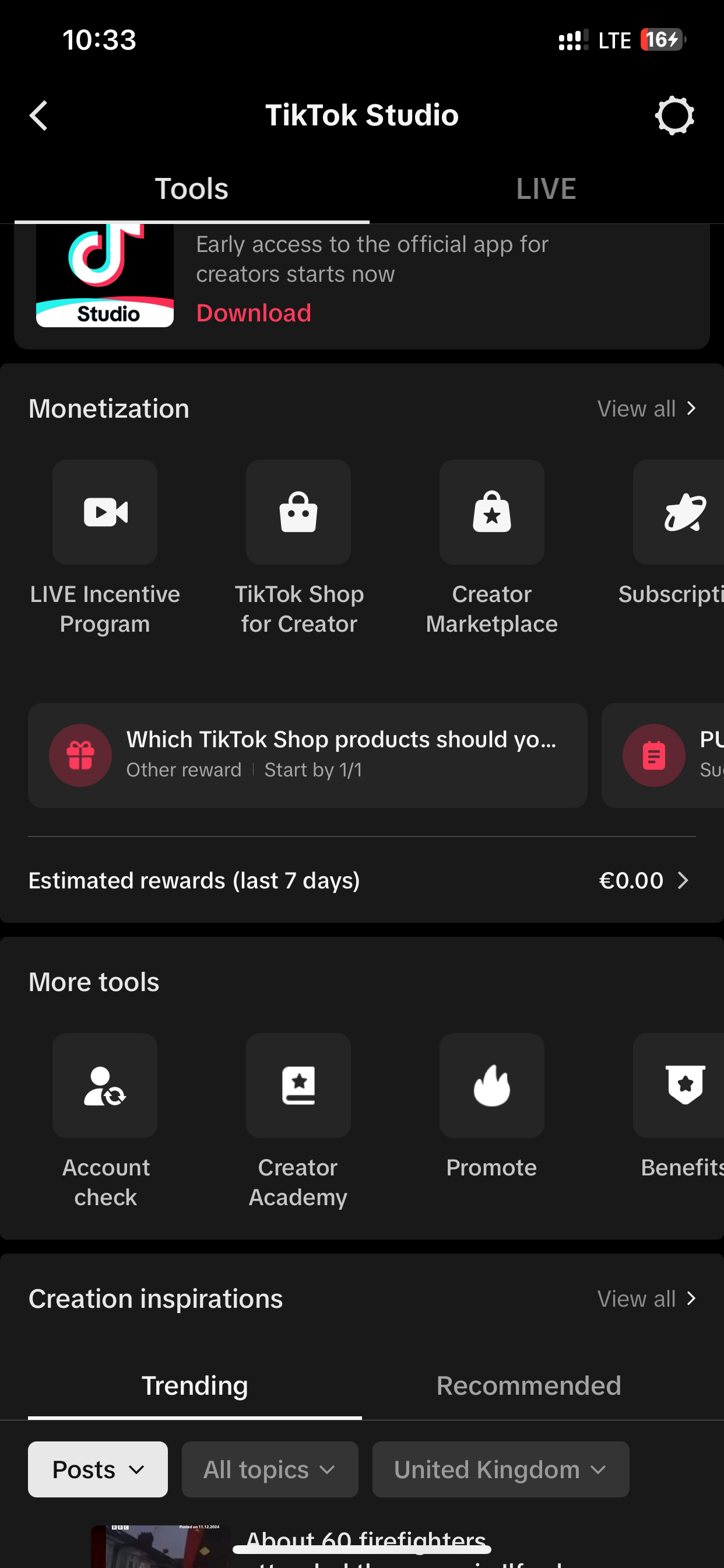The height and width of the screenshot is (1568, 724).
Task: Open TikTok Shop for Creator
Action: coord(298,513)
